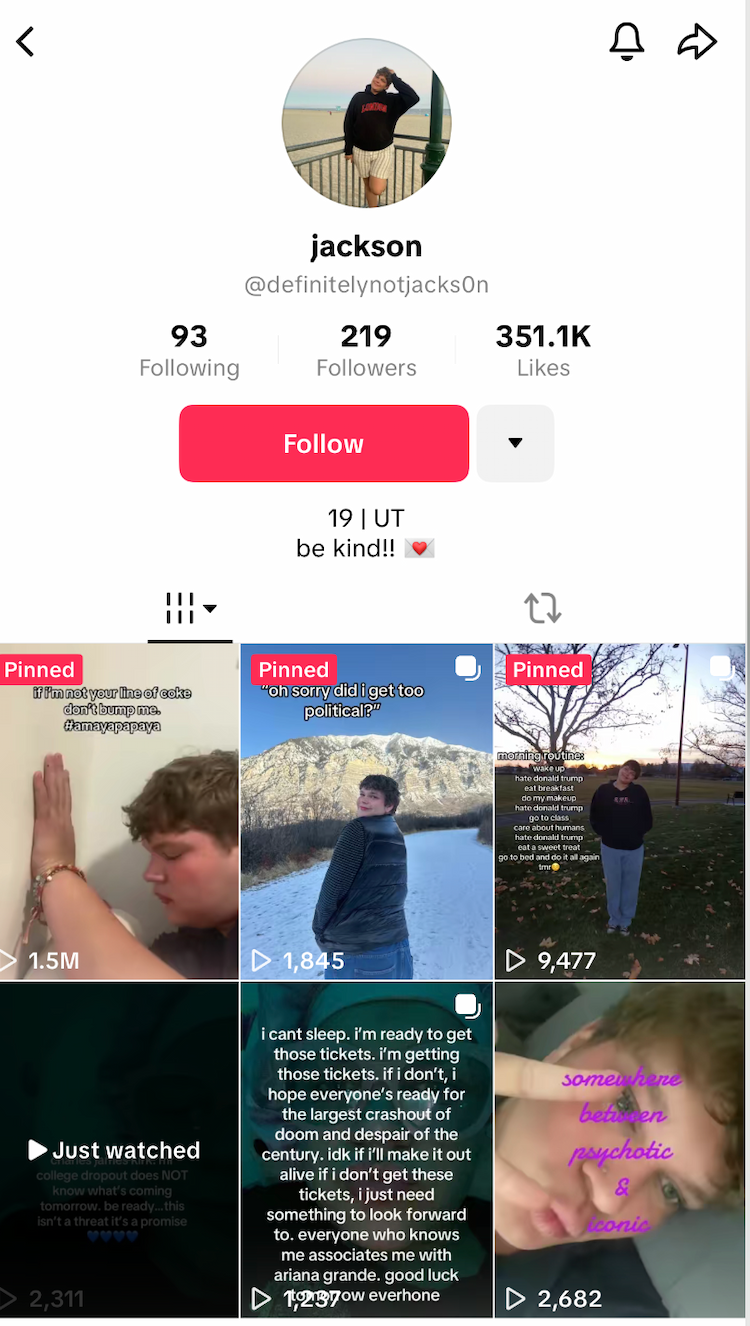Play the "psychotic & iconic" video
750x1326 pixels.
(x=620, y=1150)
